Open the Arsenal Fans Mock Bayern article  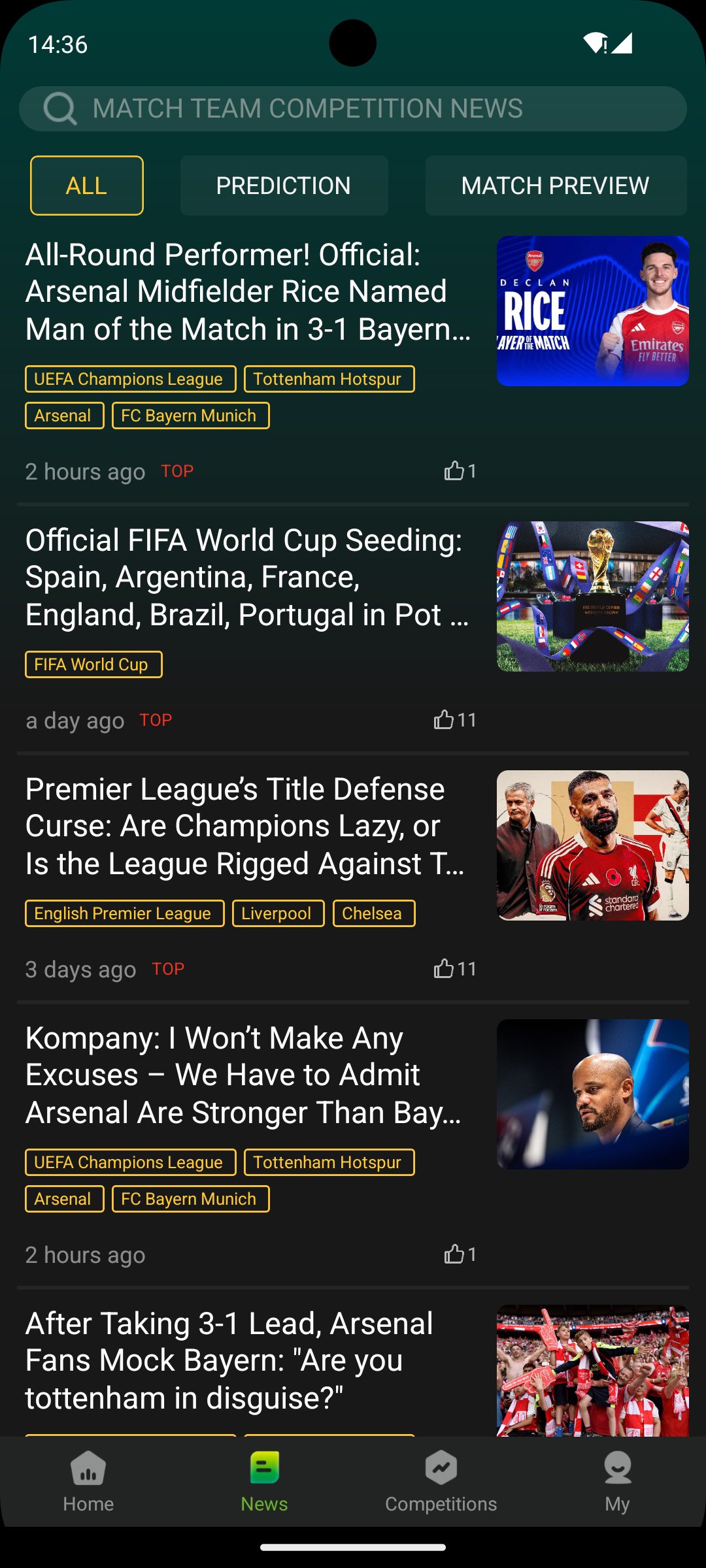[248, 1360]
